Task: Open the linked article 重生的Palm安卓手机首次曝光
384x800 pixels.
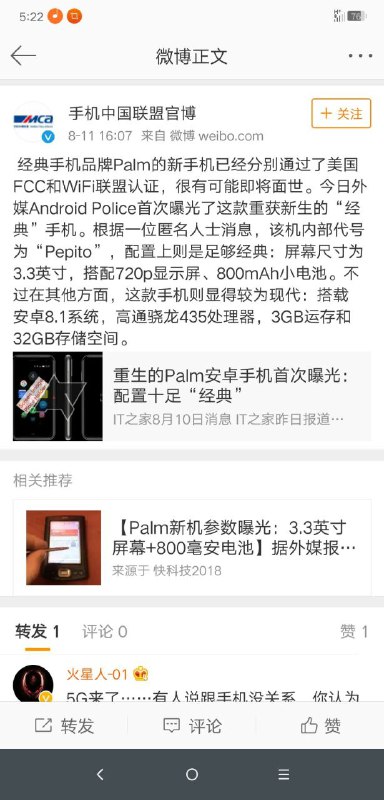Action: (192, 396)
